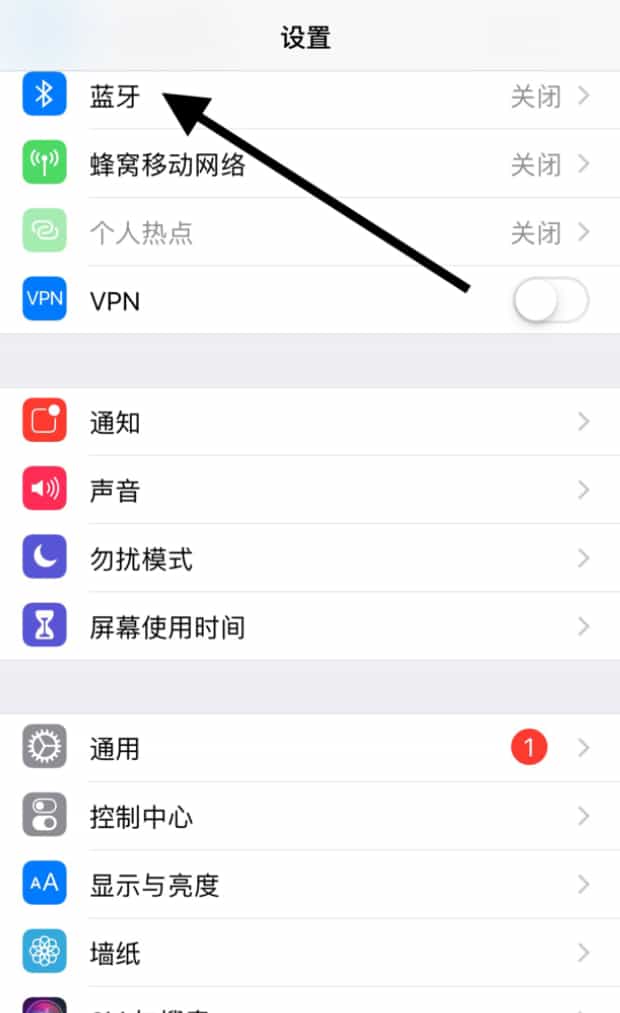Screen dimensions: 620x1013
Task: Open 声音 settings
Action: (x=115, y=491)
